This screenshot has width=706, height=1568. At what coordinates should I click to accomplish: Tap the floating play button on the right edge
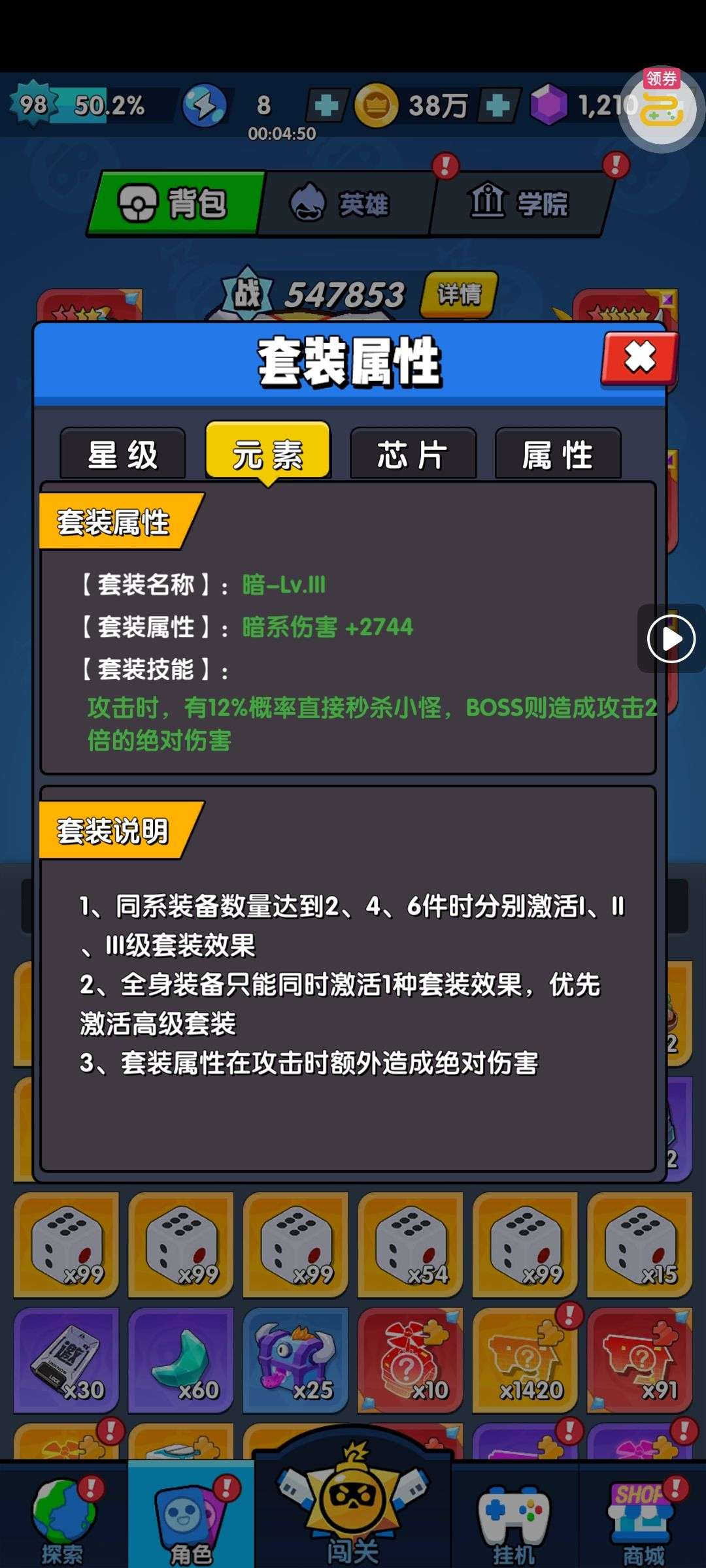(671, 638)
